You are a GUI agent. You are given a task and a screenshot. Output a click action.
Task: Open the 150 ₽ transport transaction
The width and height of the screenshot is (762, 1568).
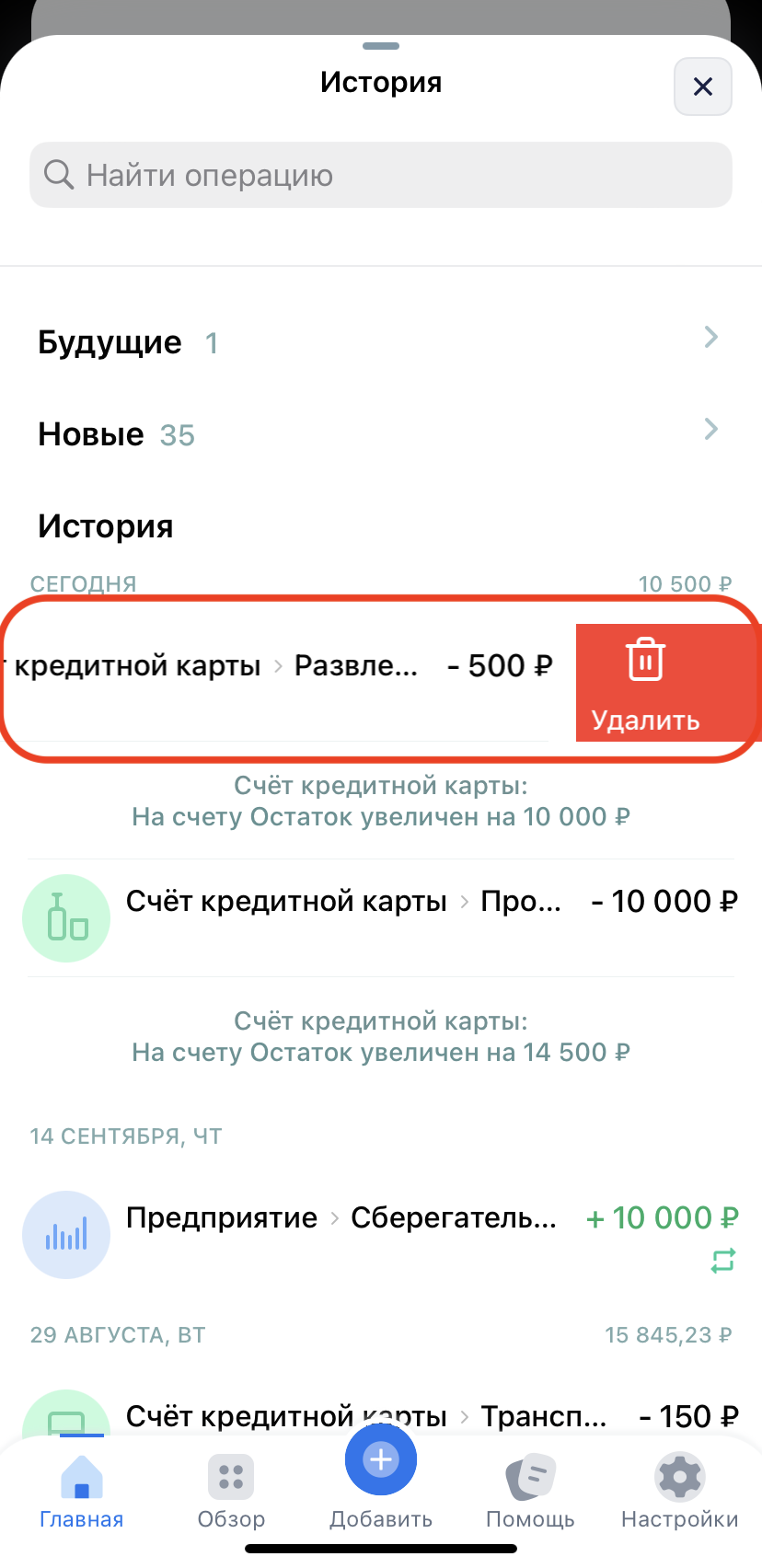381,1414
